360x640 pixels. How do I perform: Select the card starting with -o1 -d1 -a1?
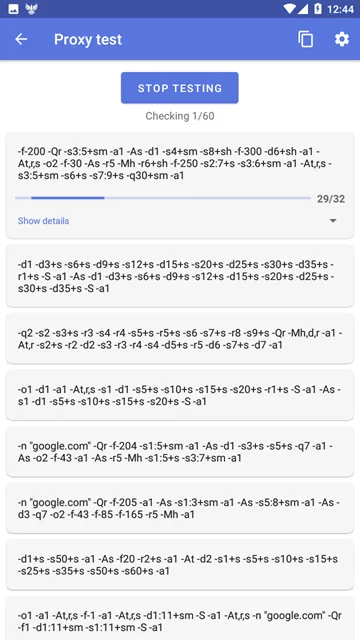click(x=180, y=395)
